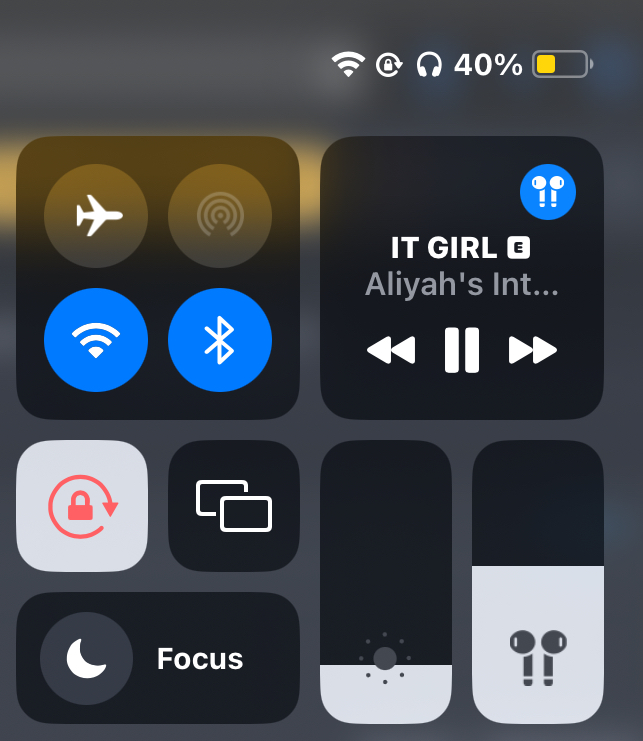643x741 pixels.
Task: Toggle the cellular data button
Action: click(220, 214)
